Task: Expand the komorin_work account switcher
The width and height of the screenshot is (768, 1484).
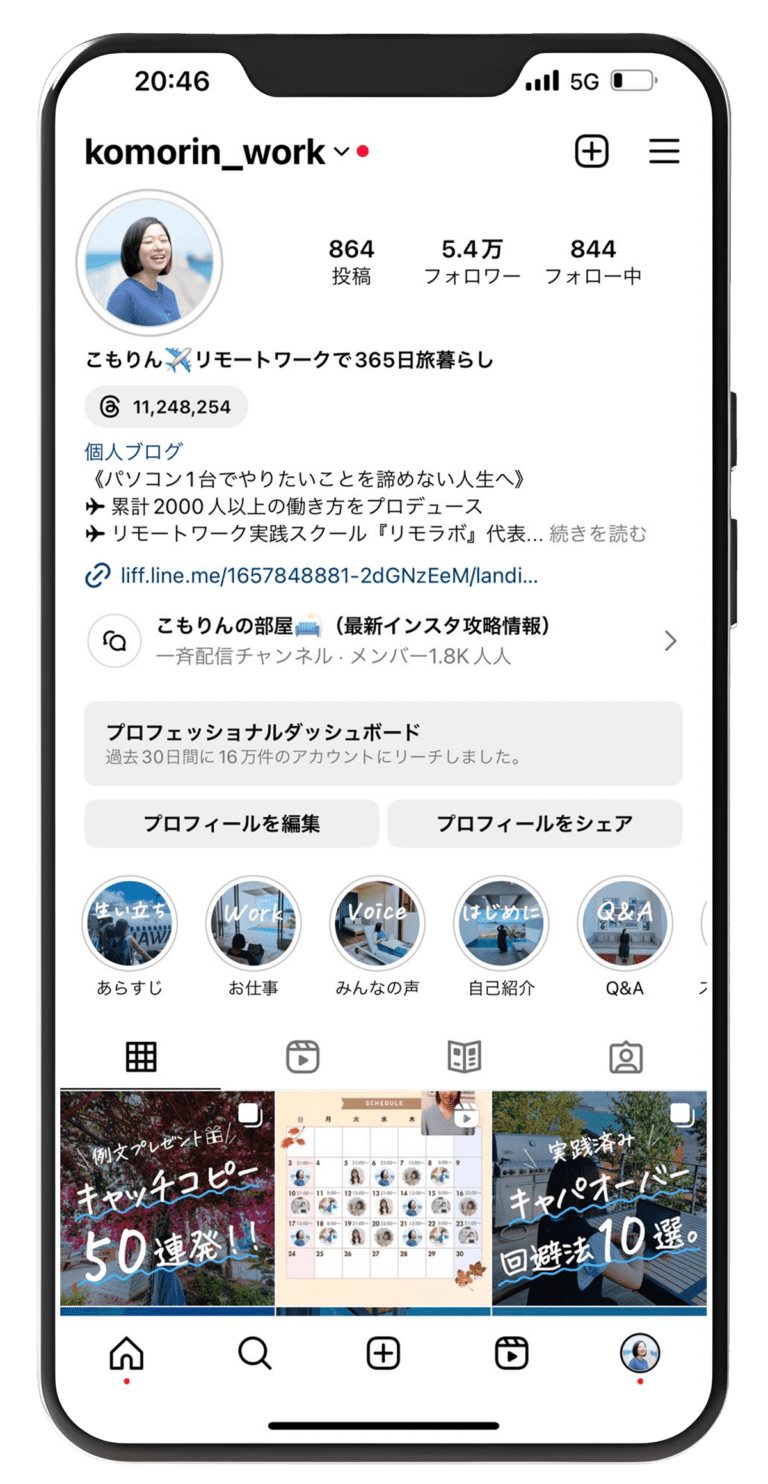Action: coord(341,152)
